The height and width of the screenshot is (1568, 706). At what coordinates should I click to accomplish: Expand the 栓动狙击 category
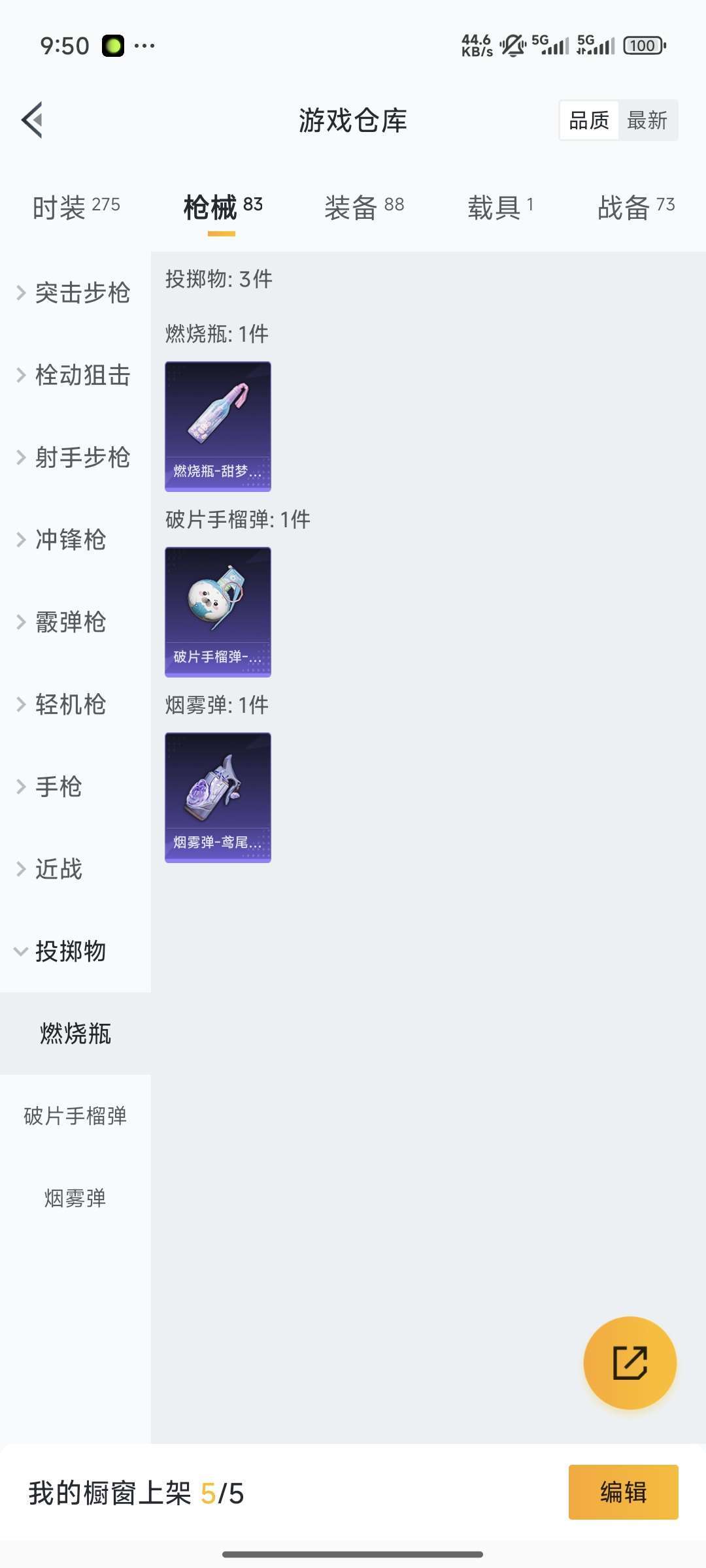75,375
